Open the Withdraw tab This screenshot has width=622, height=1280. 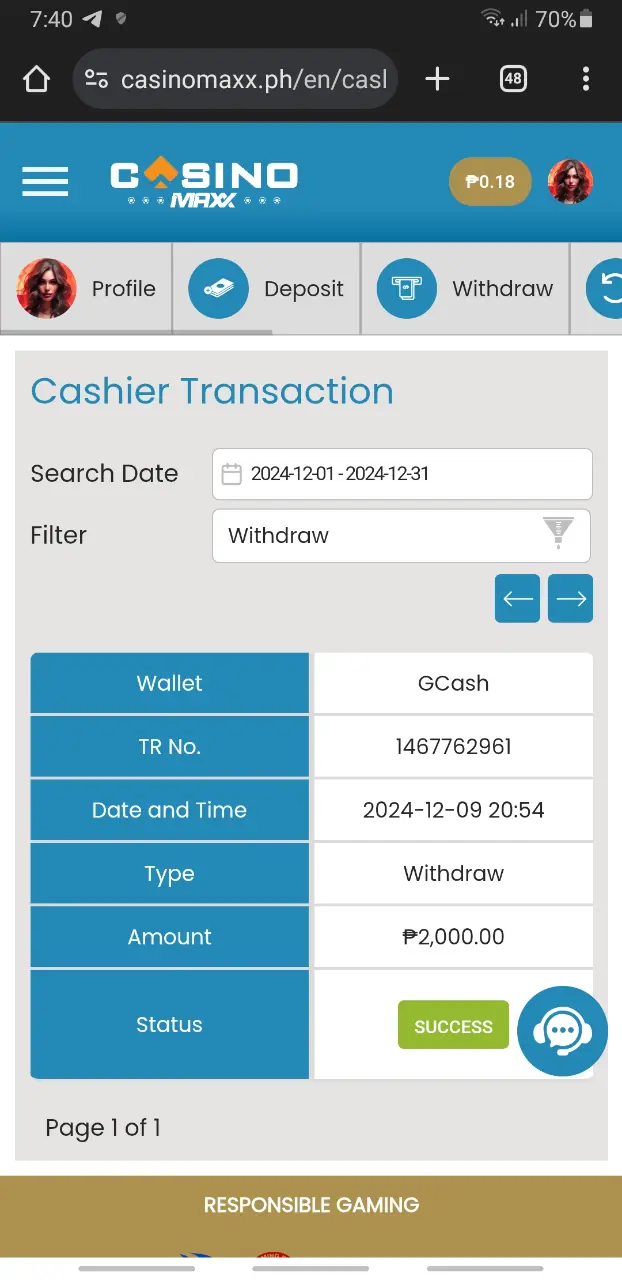465,288
